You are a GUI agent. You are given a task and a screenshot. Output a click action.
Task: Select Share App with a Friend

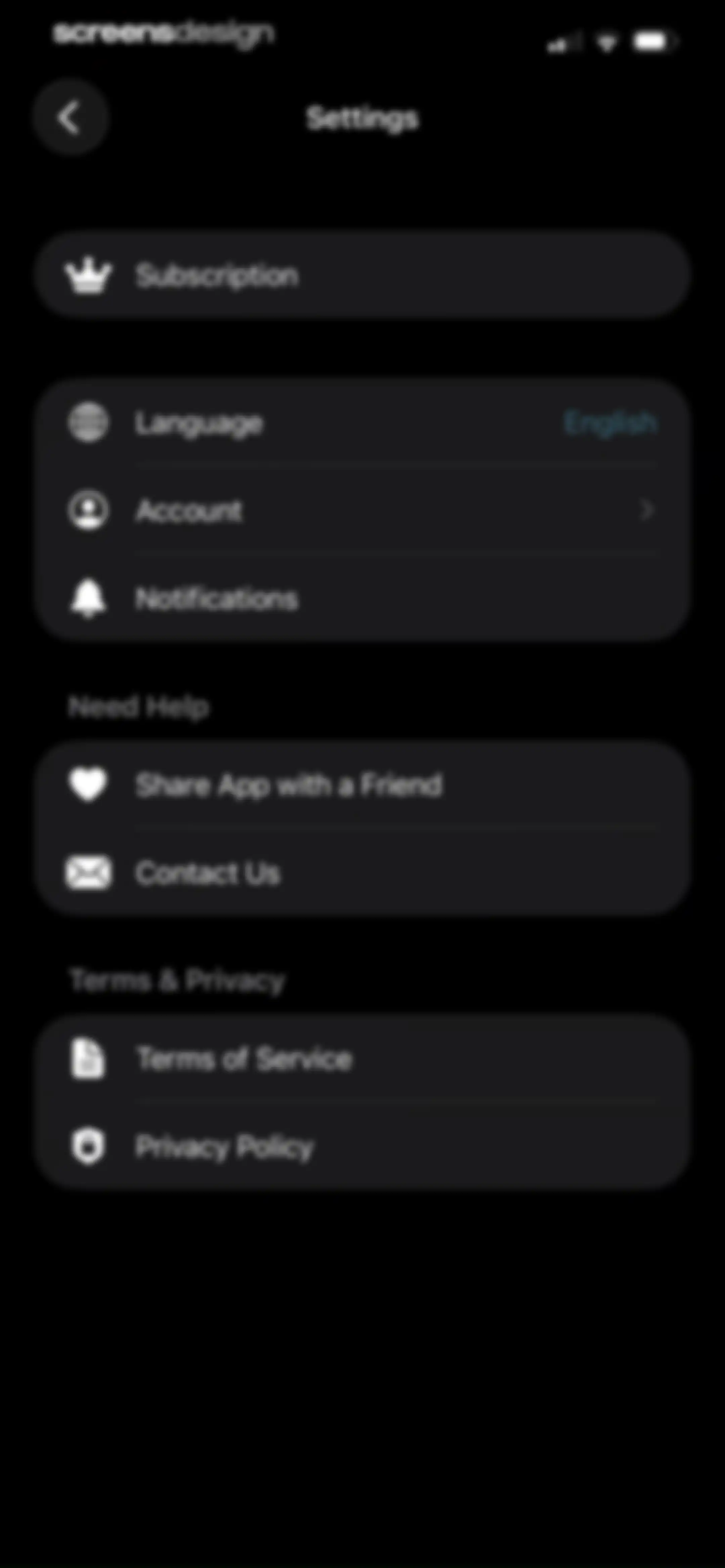tap(363, 785)
